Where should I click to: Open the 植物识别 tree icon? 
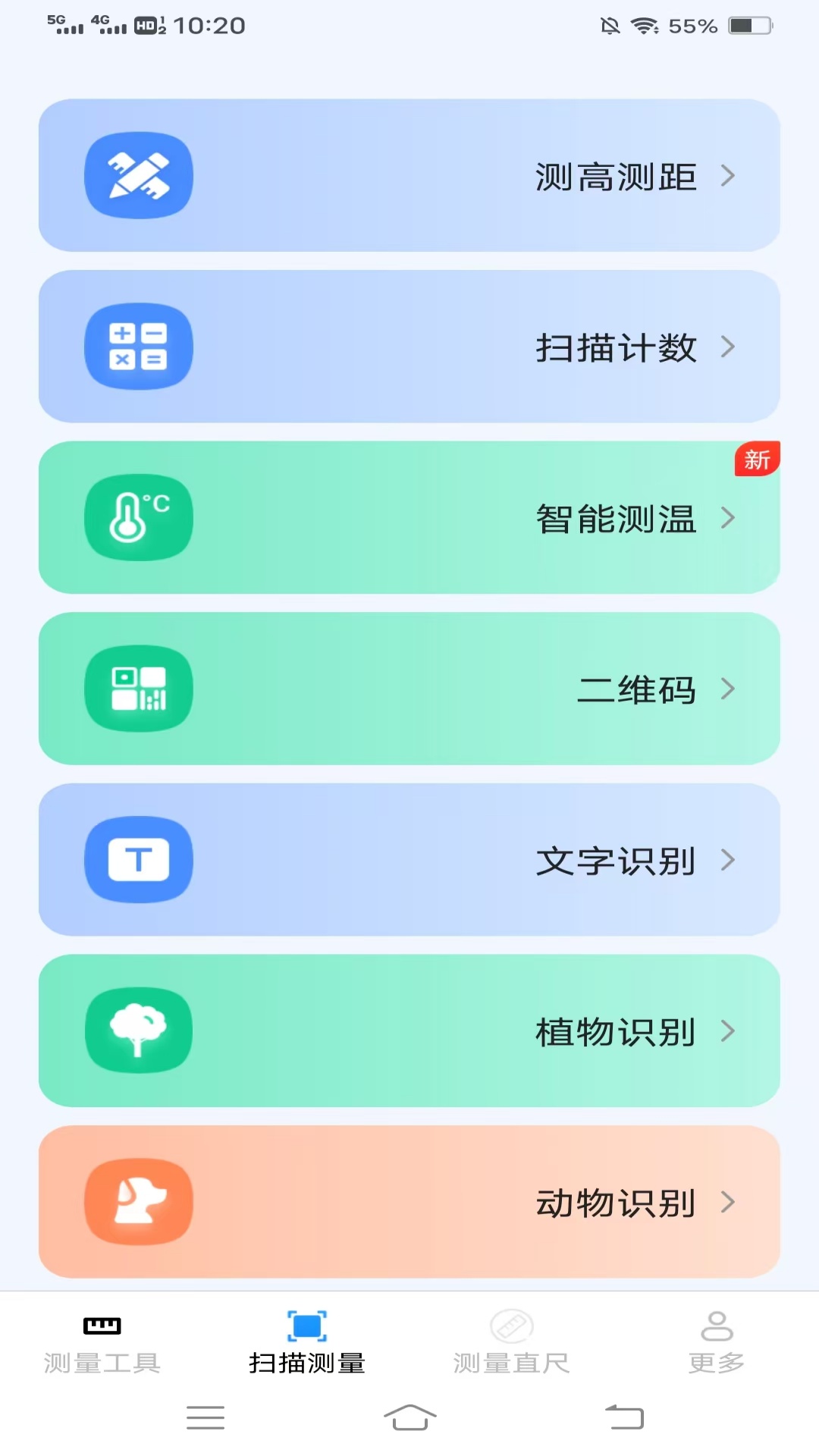139,1031
